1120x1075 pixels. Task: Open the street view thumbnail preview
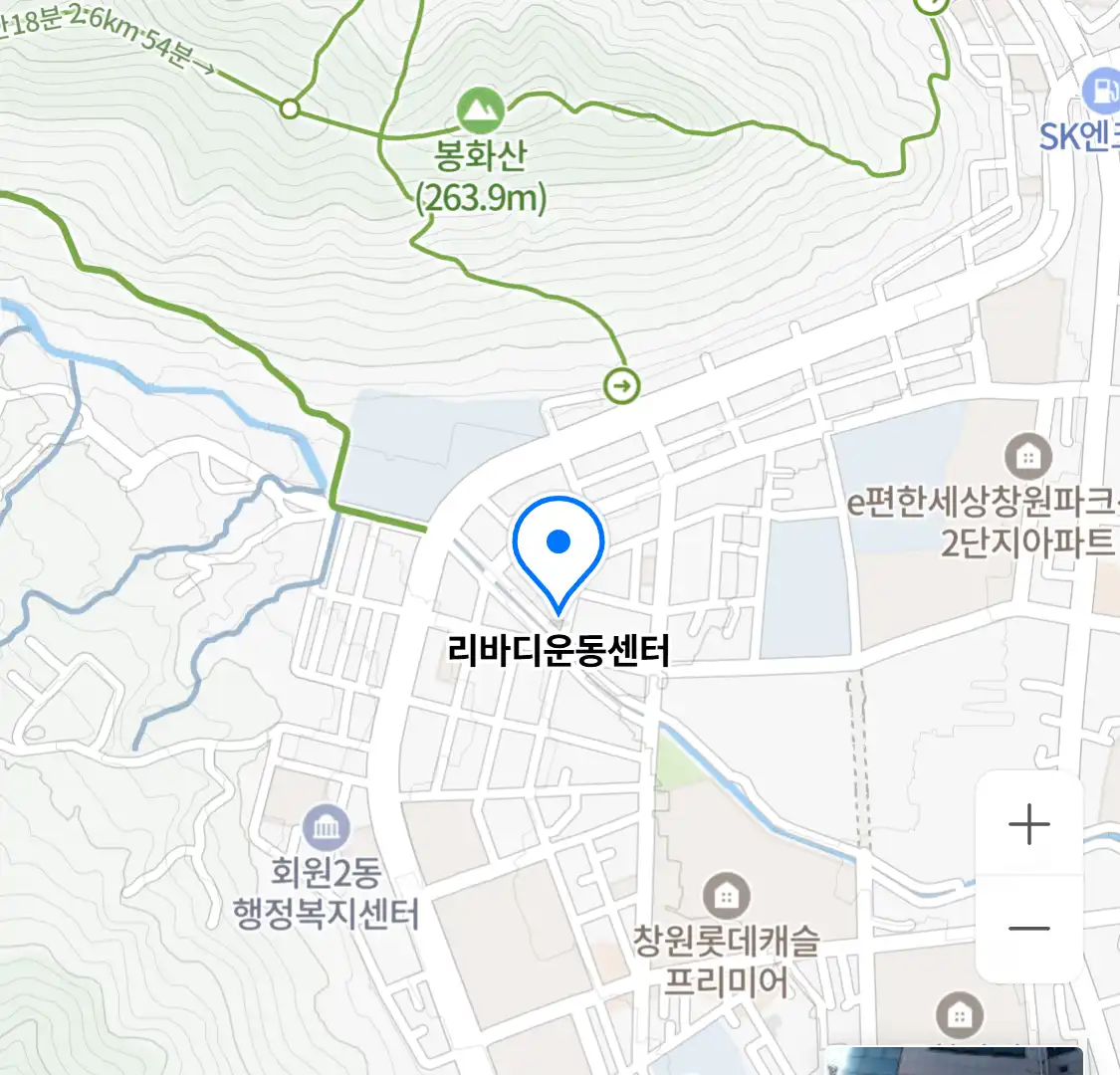tap(956, 1061)
